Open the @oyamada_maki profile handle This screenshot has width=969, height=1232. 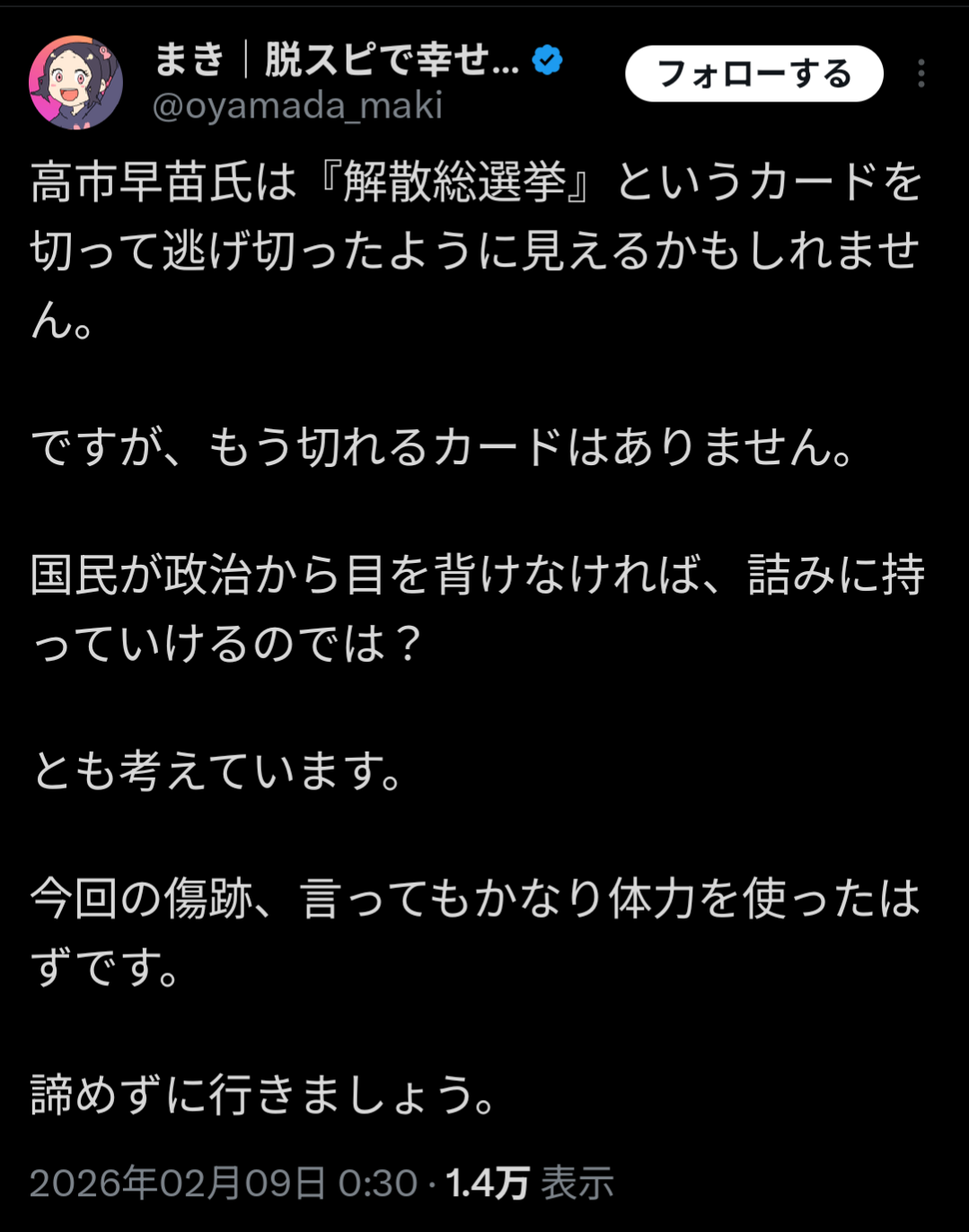click(x=297, y=107)
